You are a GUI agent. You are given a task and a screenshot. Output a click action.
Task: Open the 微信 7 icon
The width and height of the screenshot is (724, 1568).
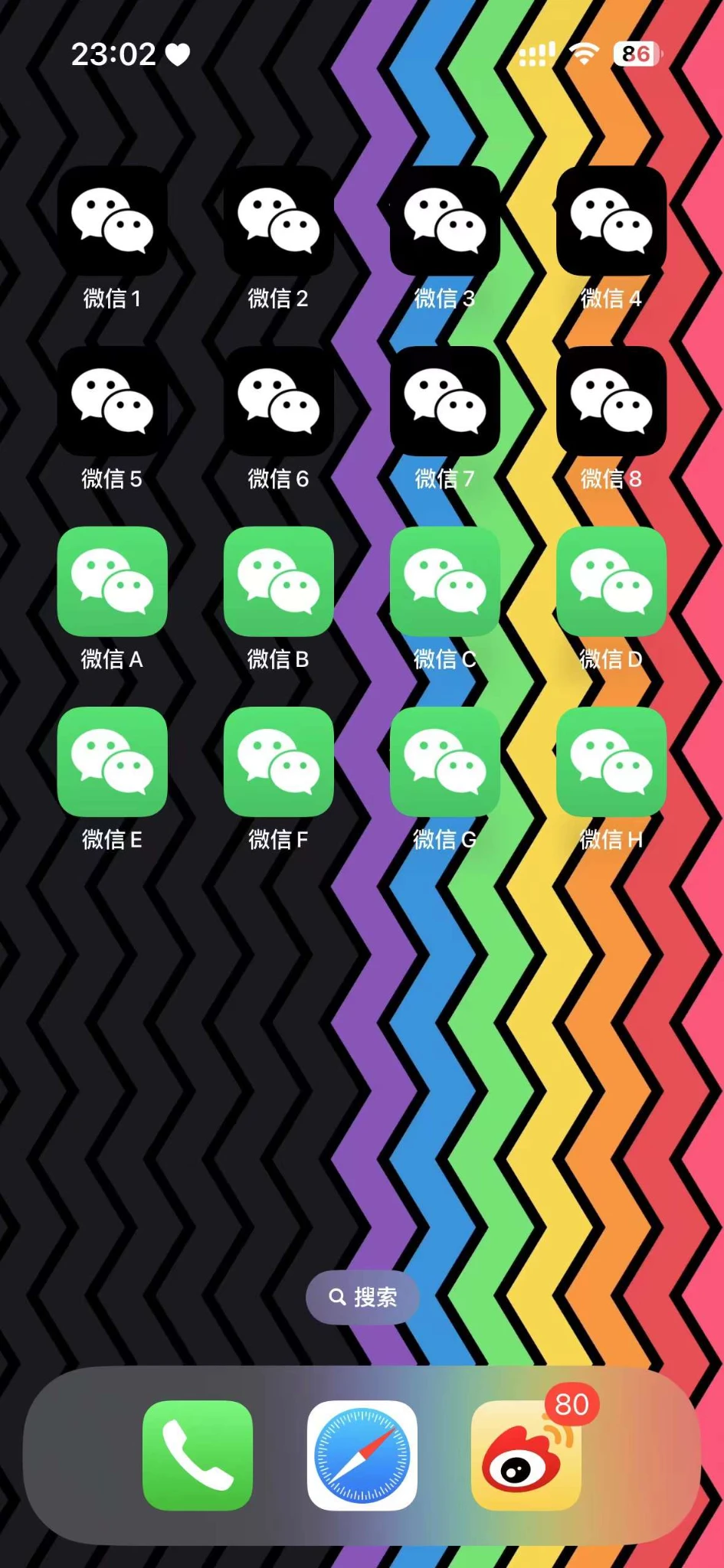445,401
